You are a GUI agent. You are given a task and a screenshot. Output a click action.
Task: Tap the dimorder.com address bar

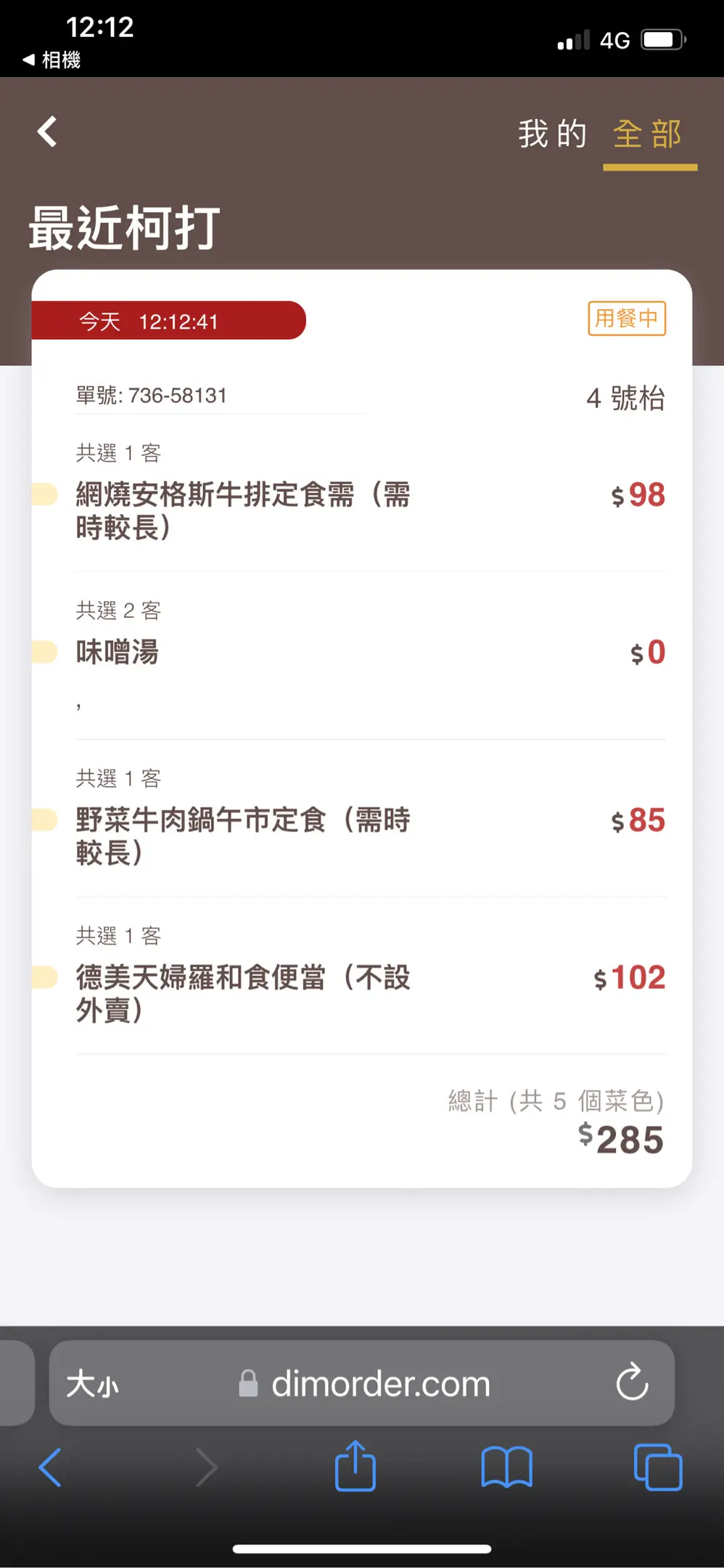[380, 1384]
